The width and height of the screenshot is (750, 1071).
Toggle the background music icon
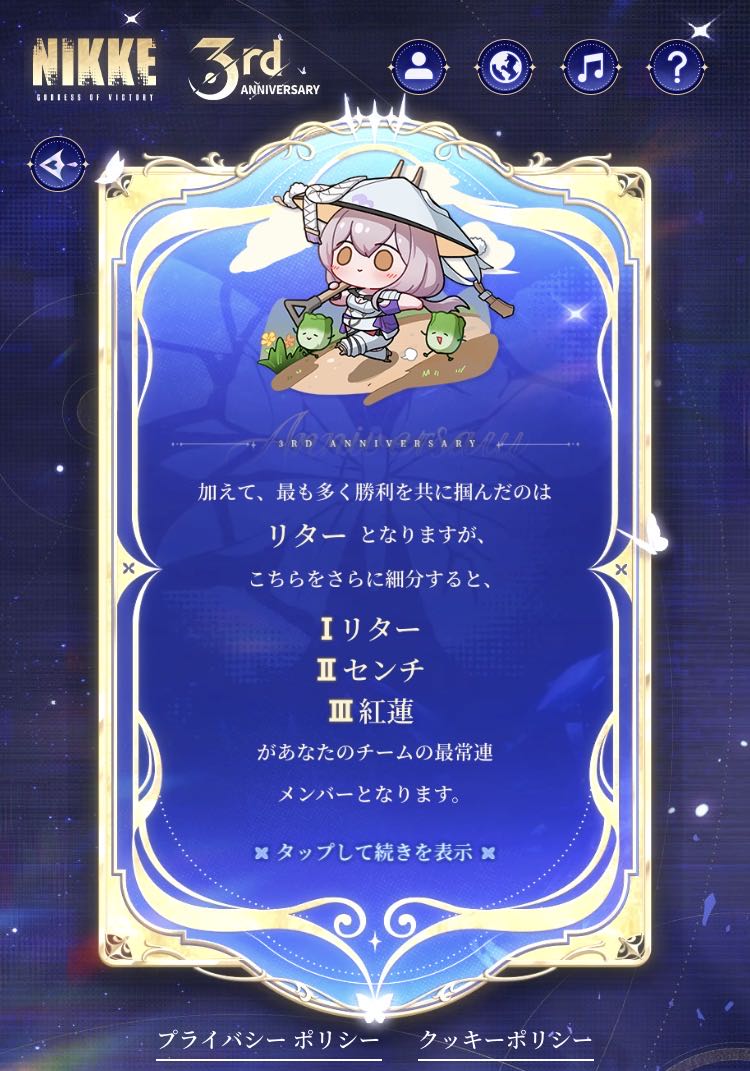coord(591,67)
